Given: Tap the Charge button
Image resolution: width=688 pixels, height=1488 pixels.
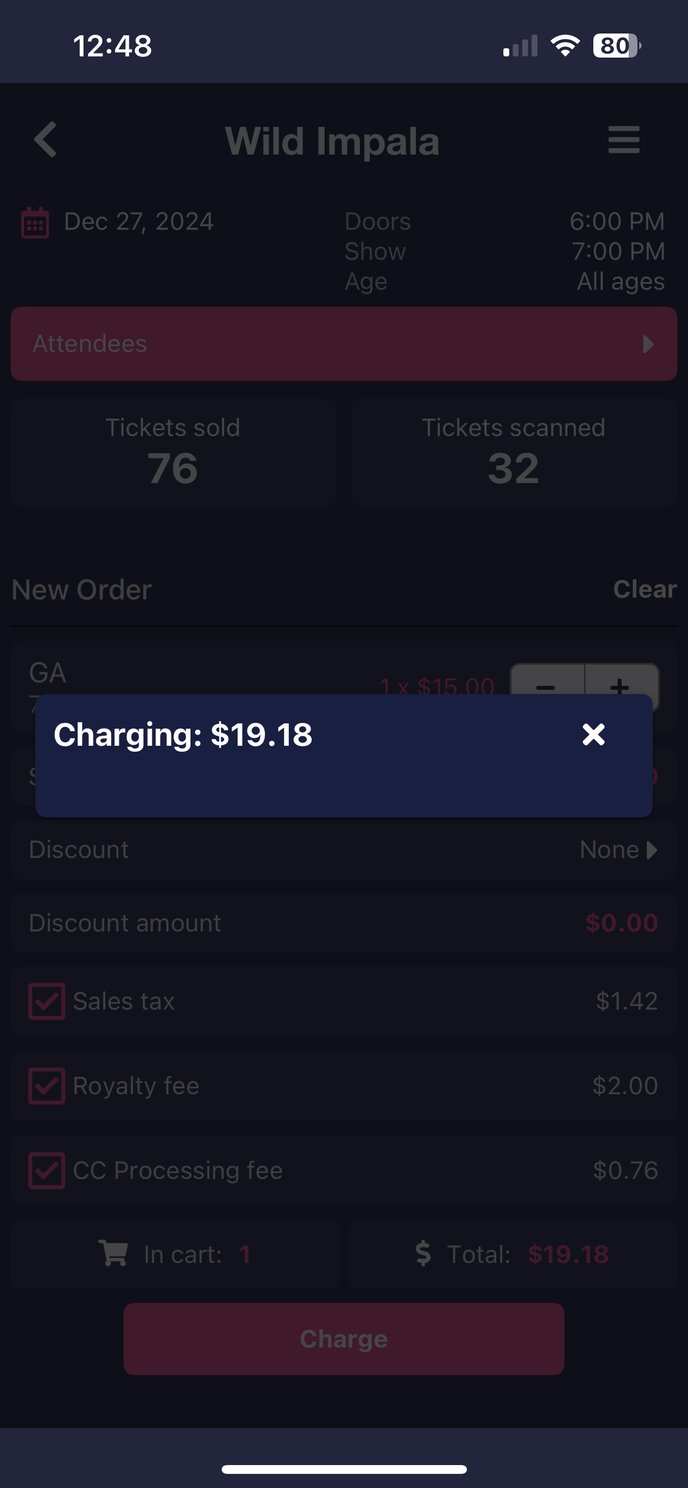Looking at the screenshot, I should [344, 1339].
